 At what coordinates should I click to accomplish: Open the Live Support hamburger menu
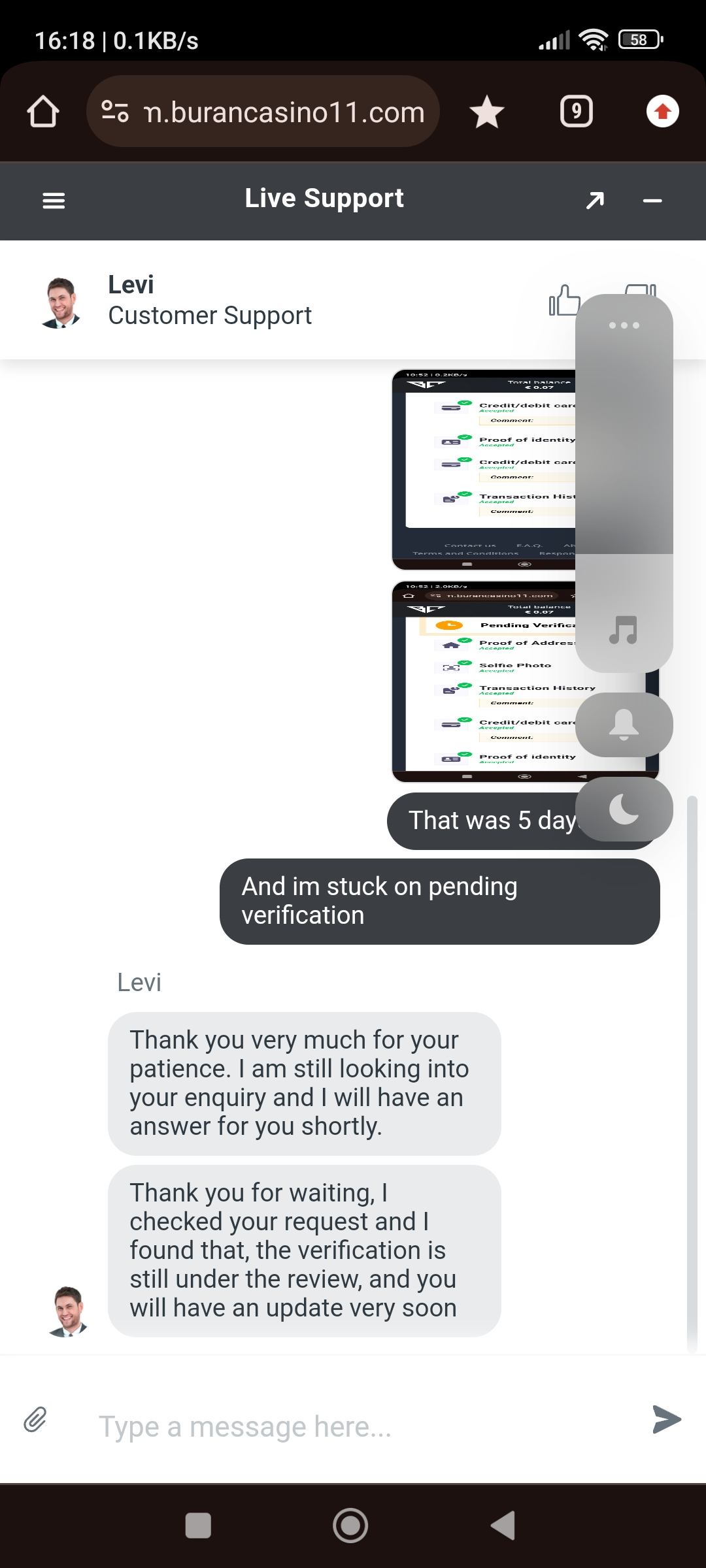pyautogui.click(x=54, y=201)
